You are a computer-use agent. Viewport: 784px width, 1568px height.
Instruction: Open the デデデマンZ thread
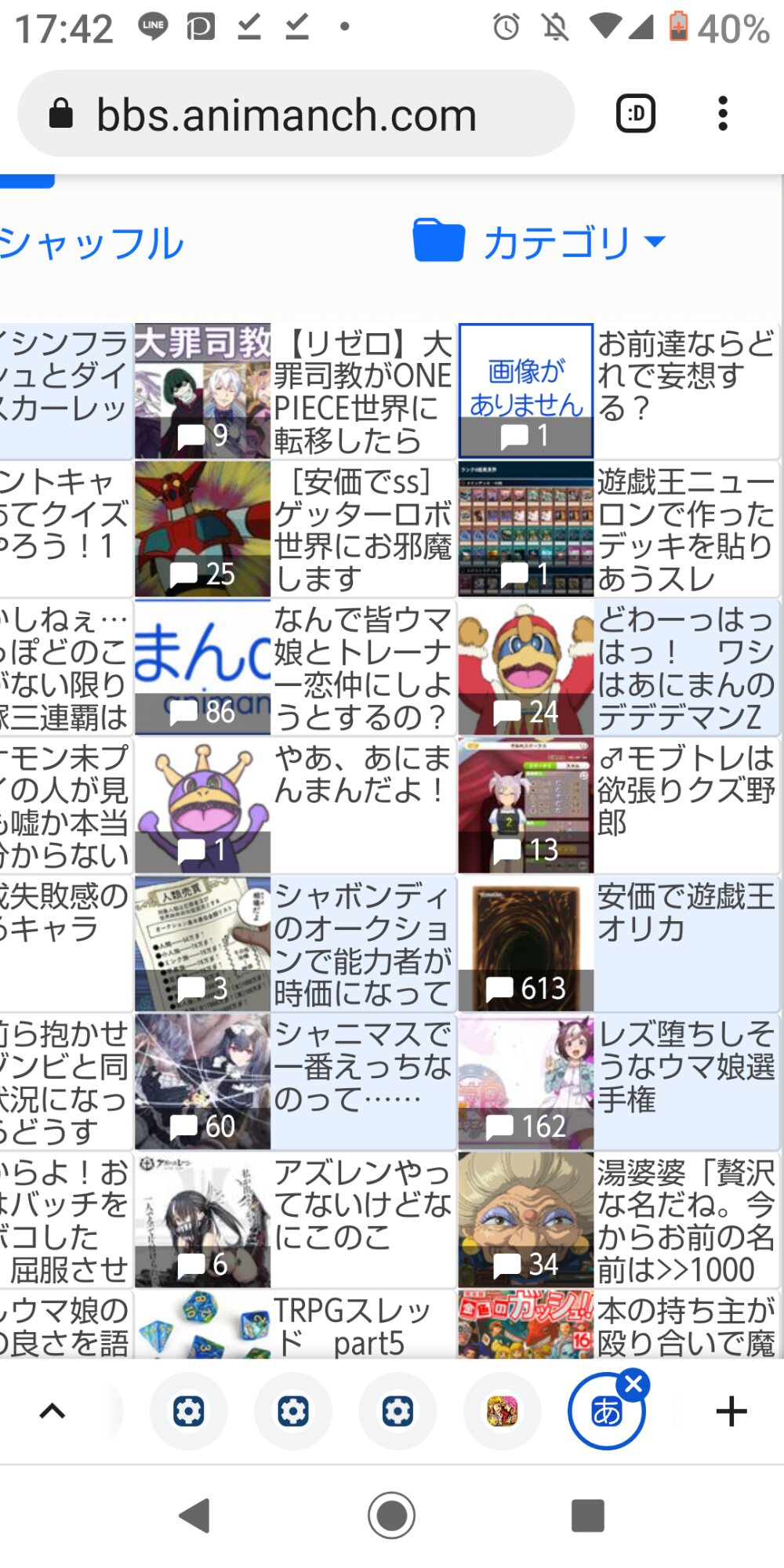(686, 667)
